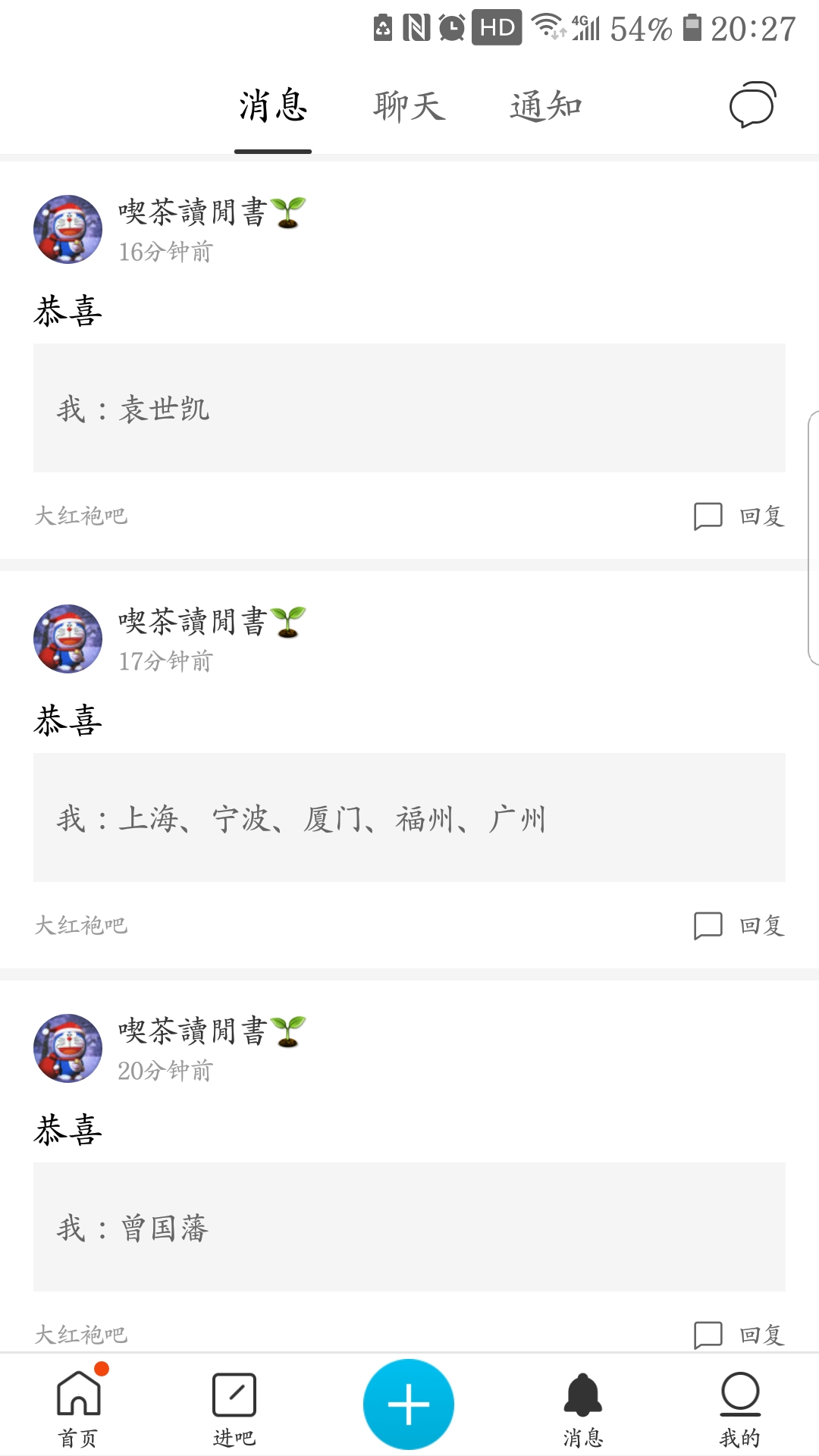Open the quoted post about 上海、宁波、厦门
819x1456 pixels.
(x=409, y=818)
